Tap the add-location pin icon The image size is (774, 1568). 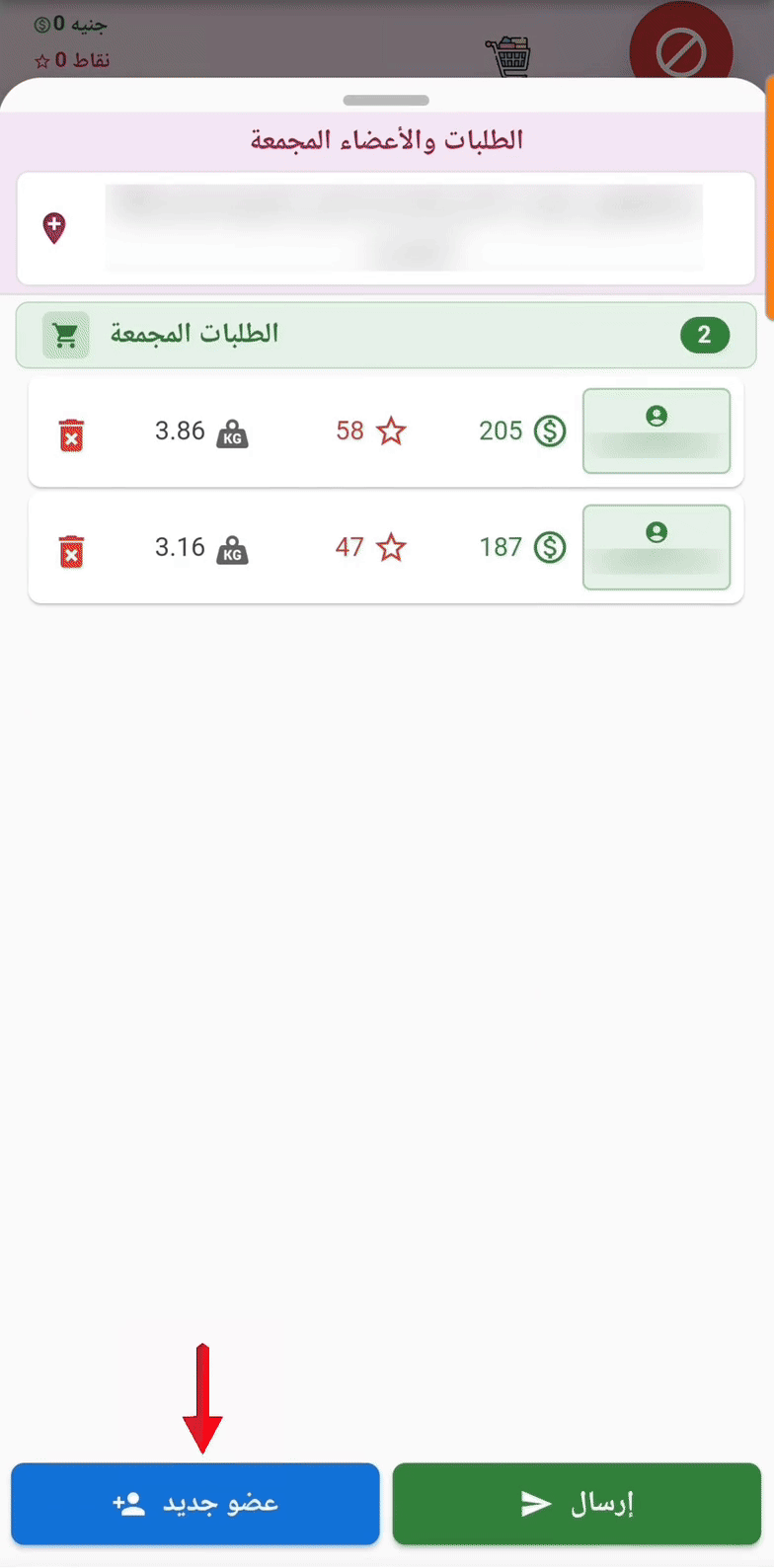54,227
